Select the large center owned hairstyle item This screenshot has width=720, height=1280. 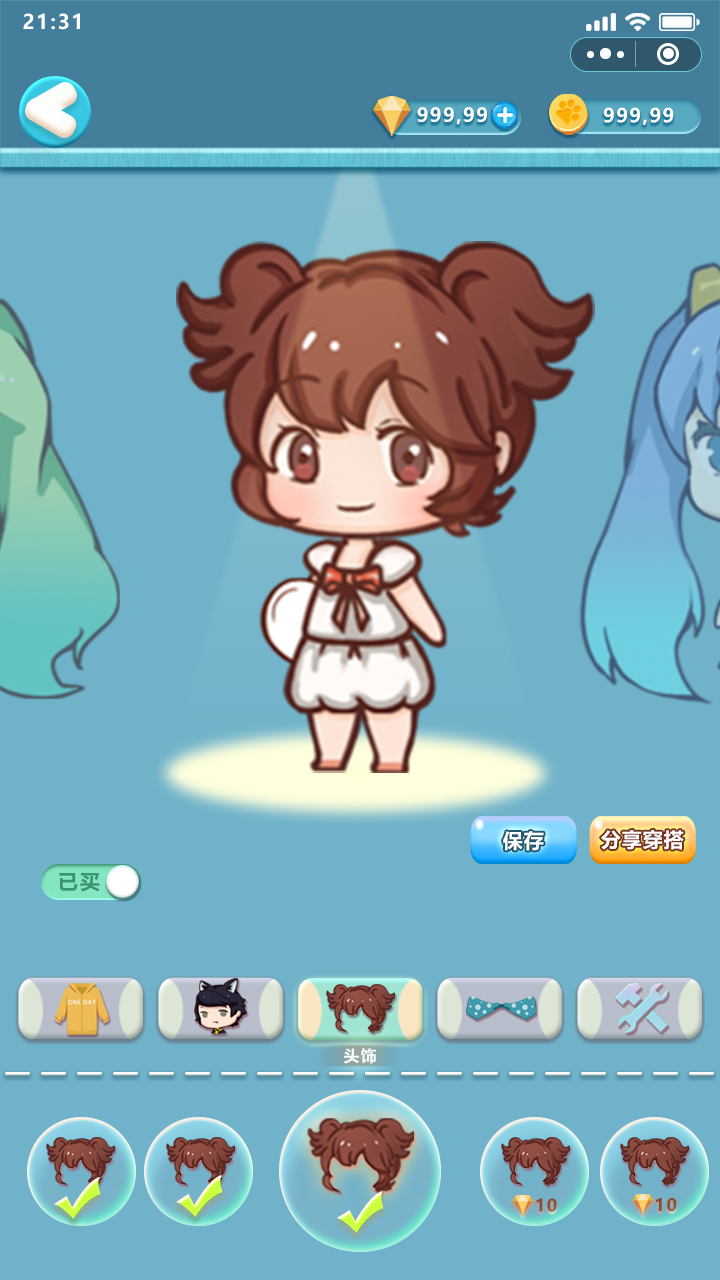[x=360, y=1170]
